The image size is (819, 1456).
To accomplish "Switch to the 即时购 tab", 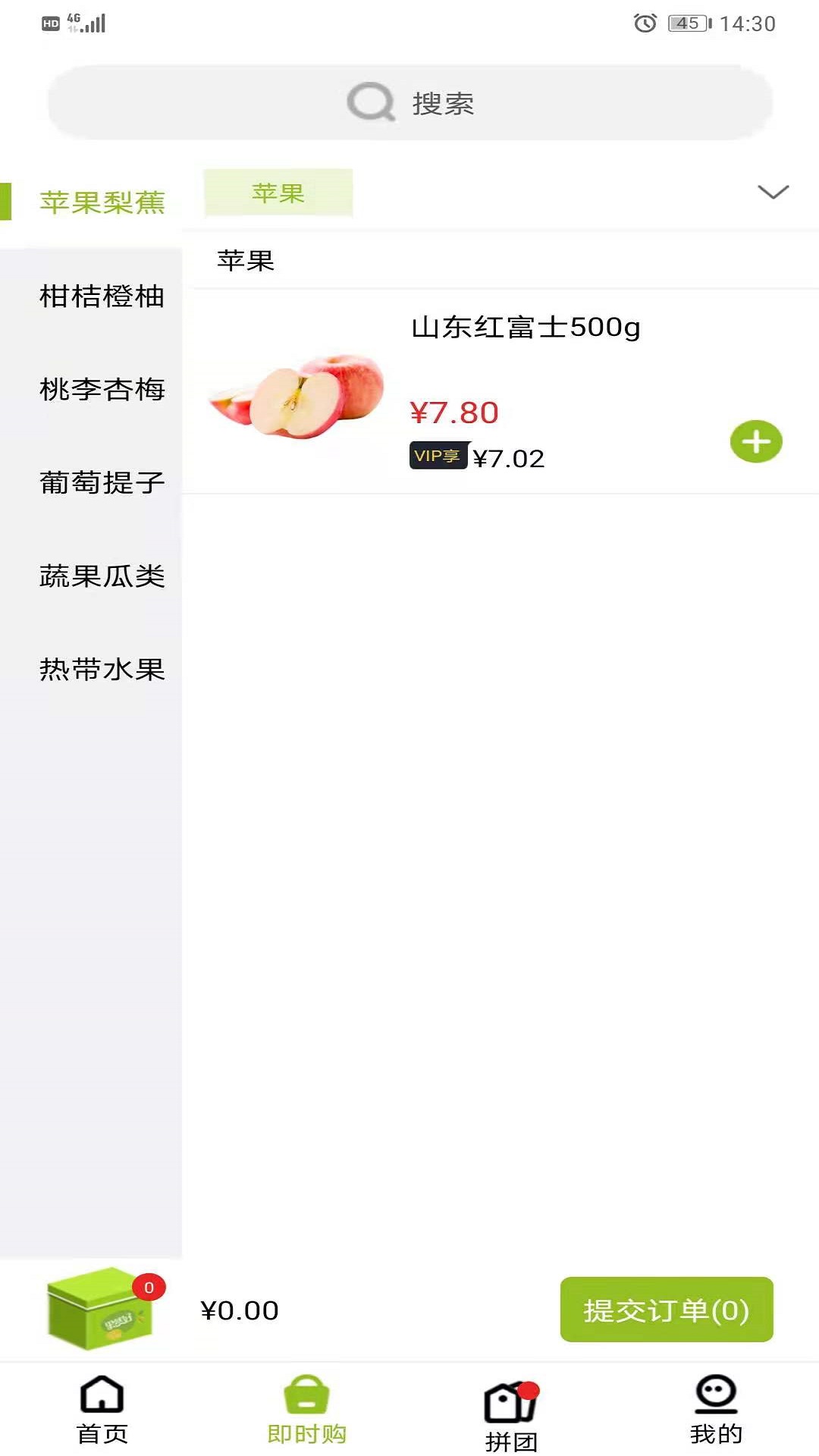I will click(x=306, y=1409).
